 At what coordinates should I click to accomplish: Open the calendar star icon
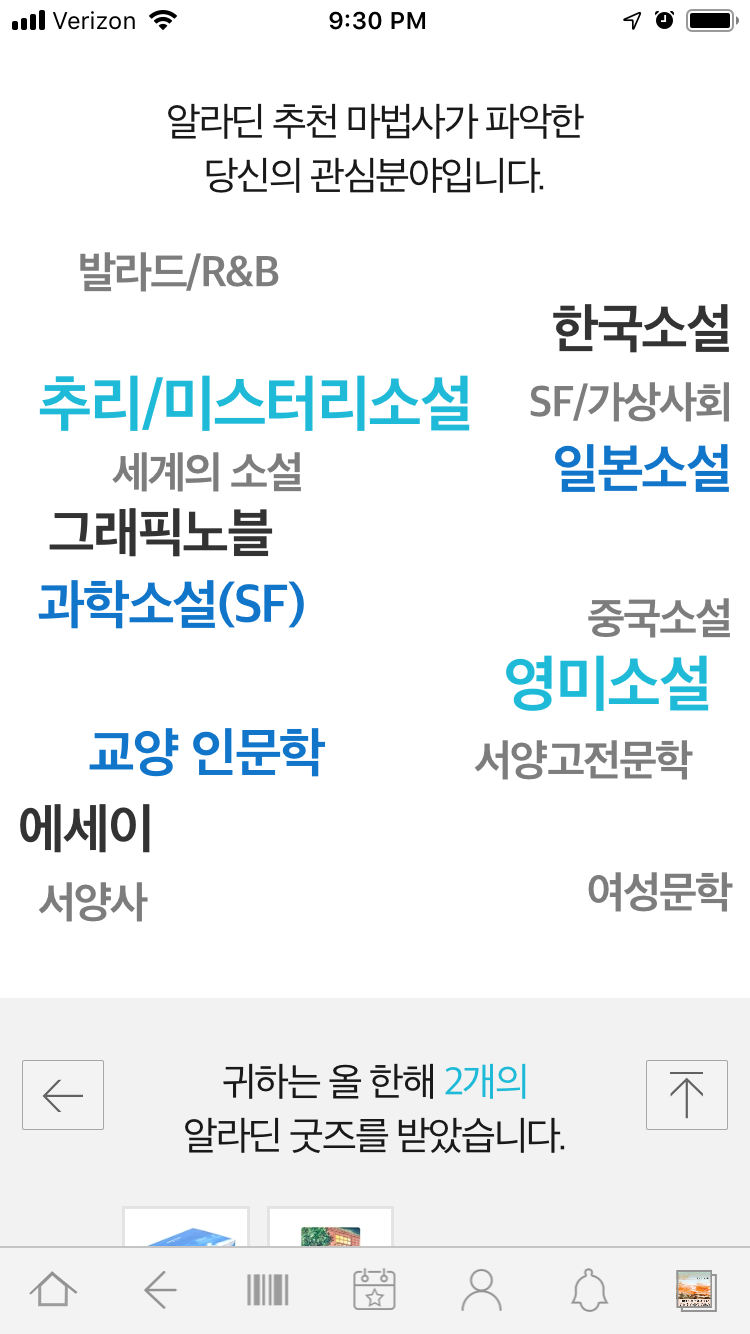tap(375, 1290)
